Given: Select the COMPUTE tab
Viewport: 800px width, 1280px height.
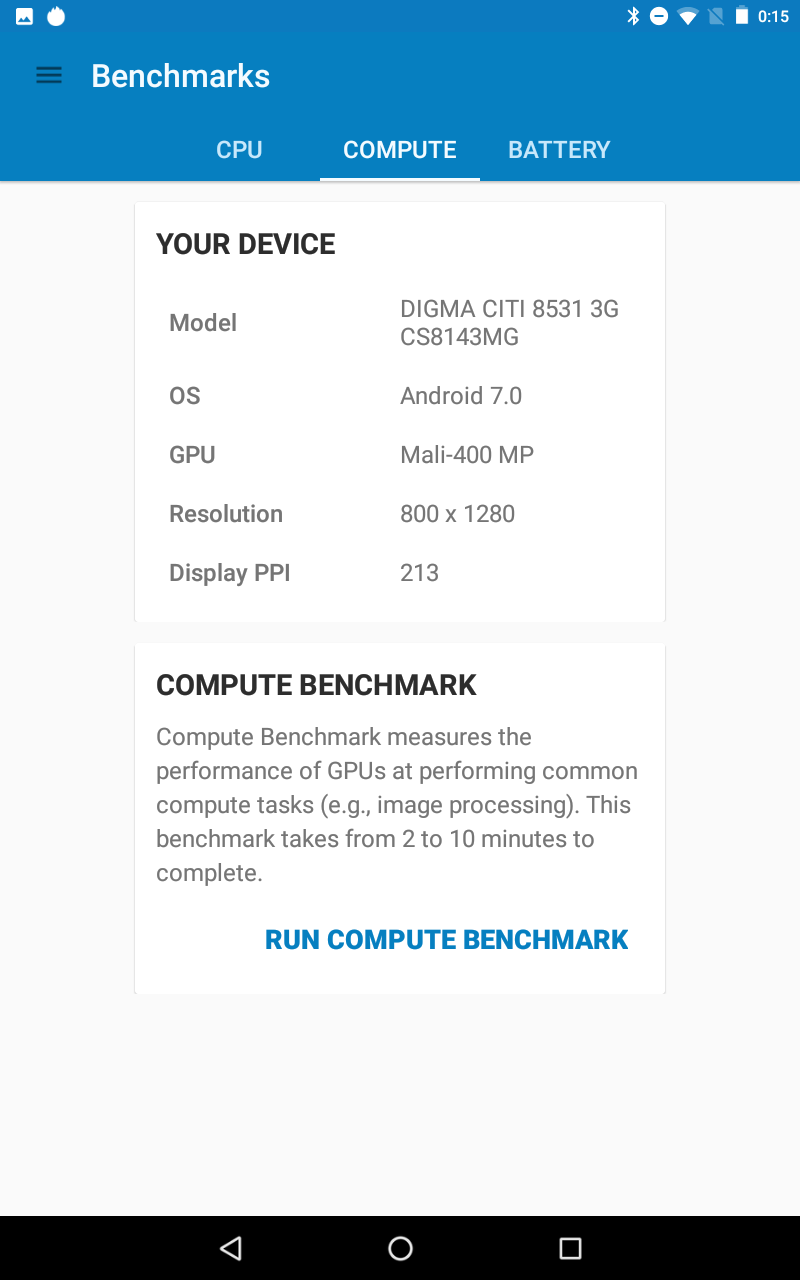Looking at the screenshot, I should click(400, 150).
